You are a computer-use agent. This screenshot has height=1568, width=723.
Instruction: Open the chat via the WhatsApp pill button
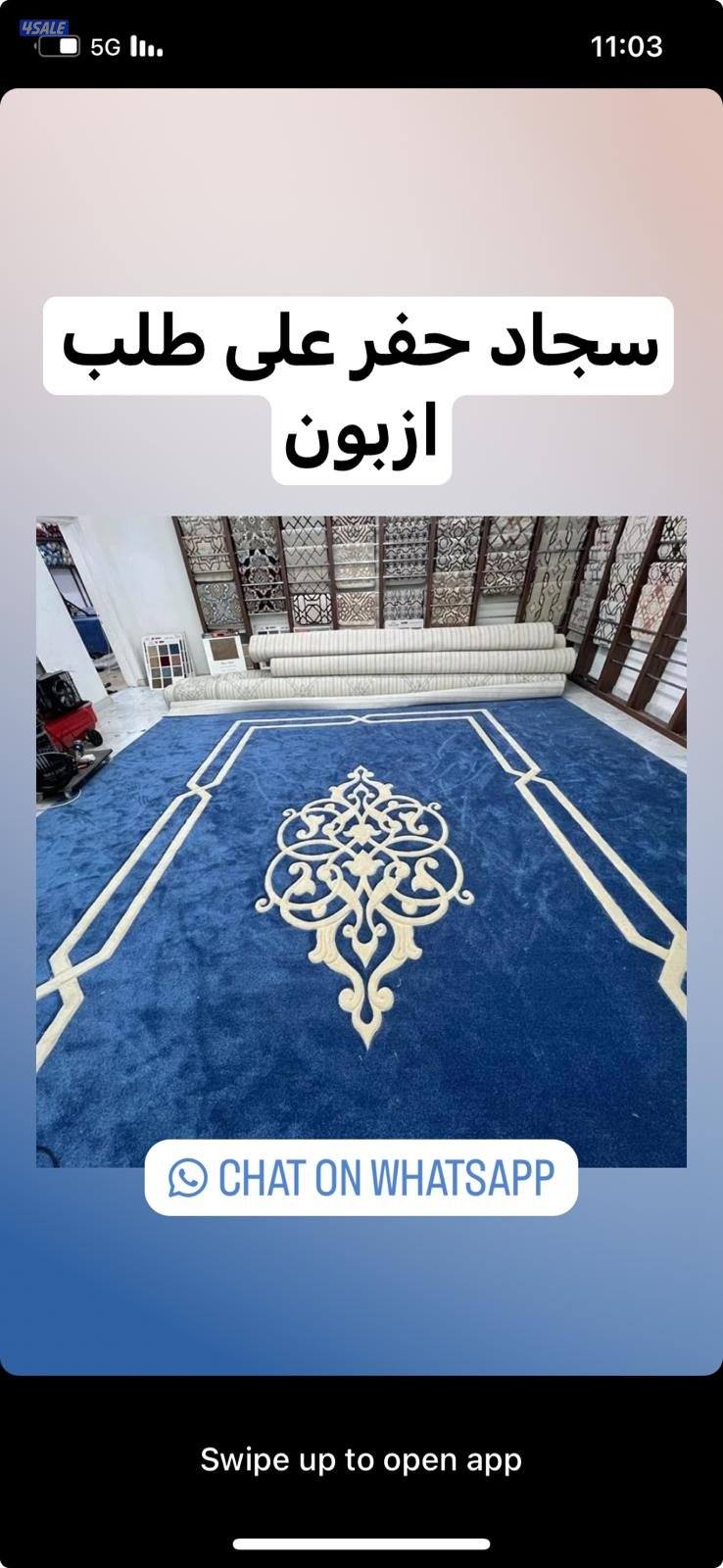361,1179
